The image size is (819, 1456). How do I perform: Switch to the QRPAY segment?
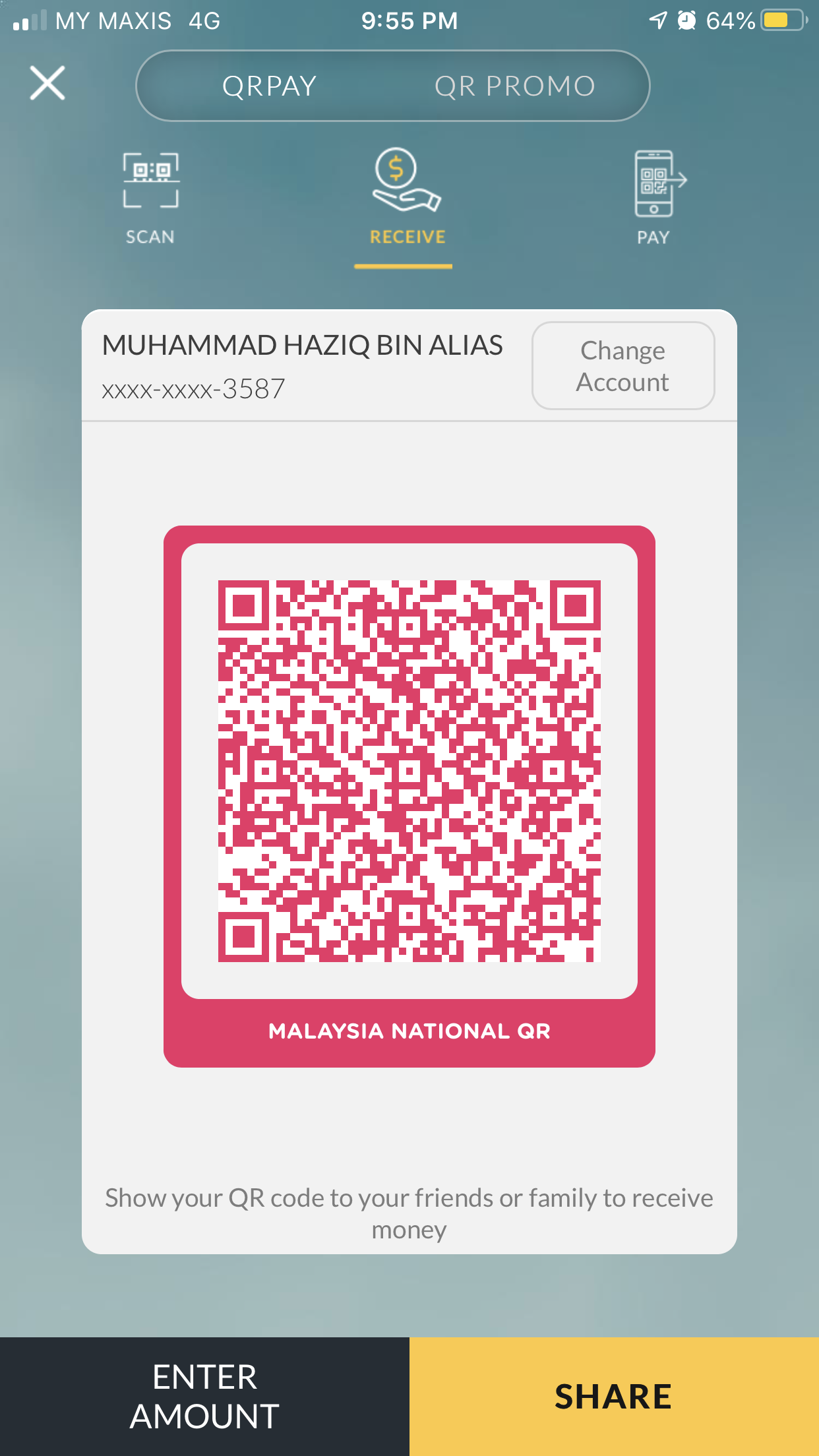269,86
